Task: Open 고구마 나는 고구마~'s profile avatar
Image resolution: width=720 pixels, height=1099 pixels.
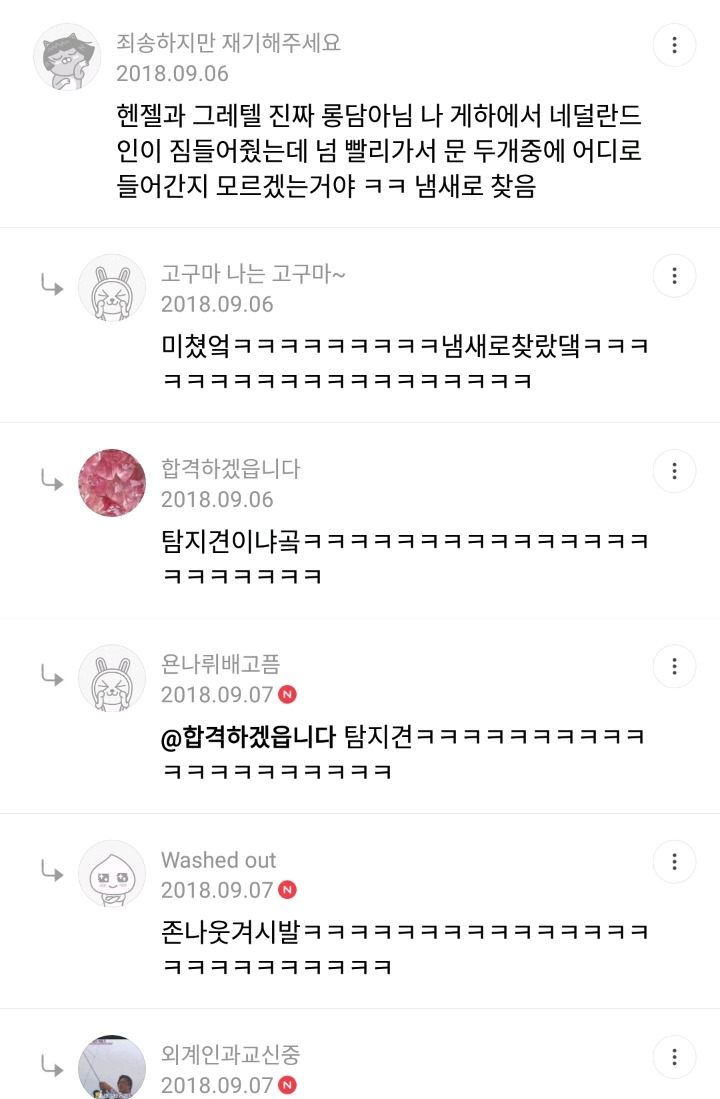Action: click(112, 288)
